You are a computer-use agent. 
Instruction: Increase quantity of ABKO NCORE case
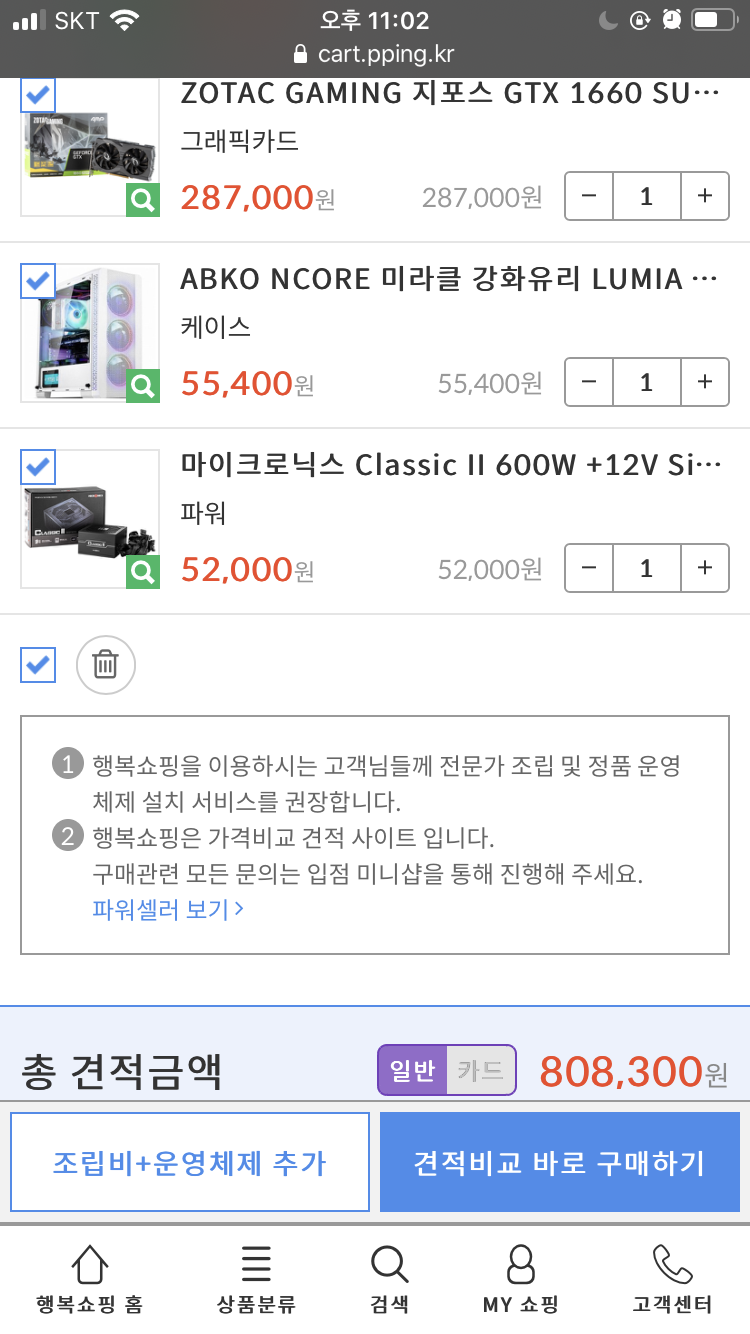point(705,382)
